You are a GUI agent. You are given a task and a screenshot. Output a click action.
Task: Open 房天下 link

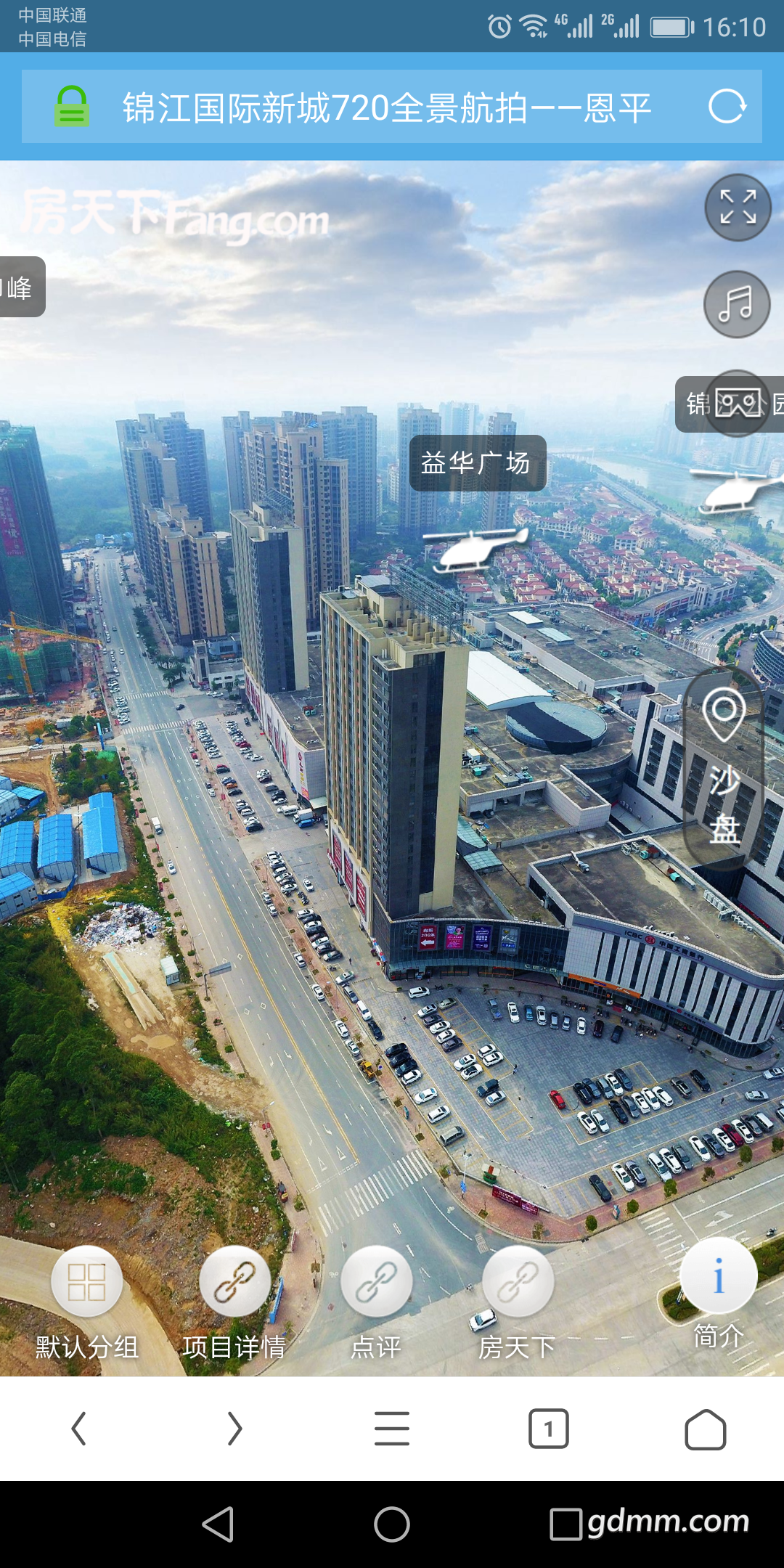pos(518,1283)
